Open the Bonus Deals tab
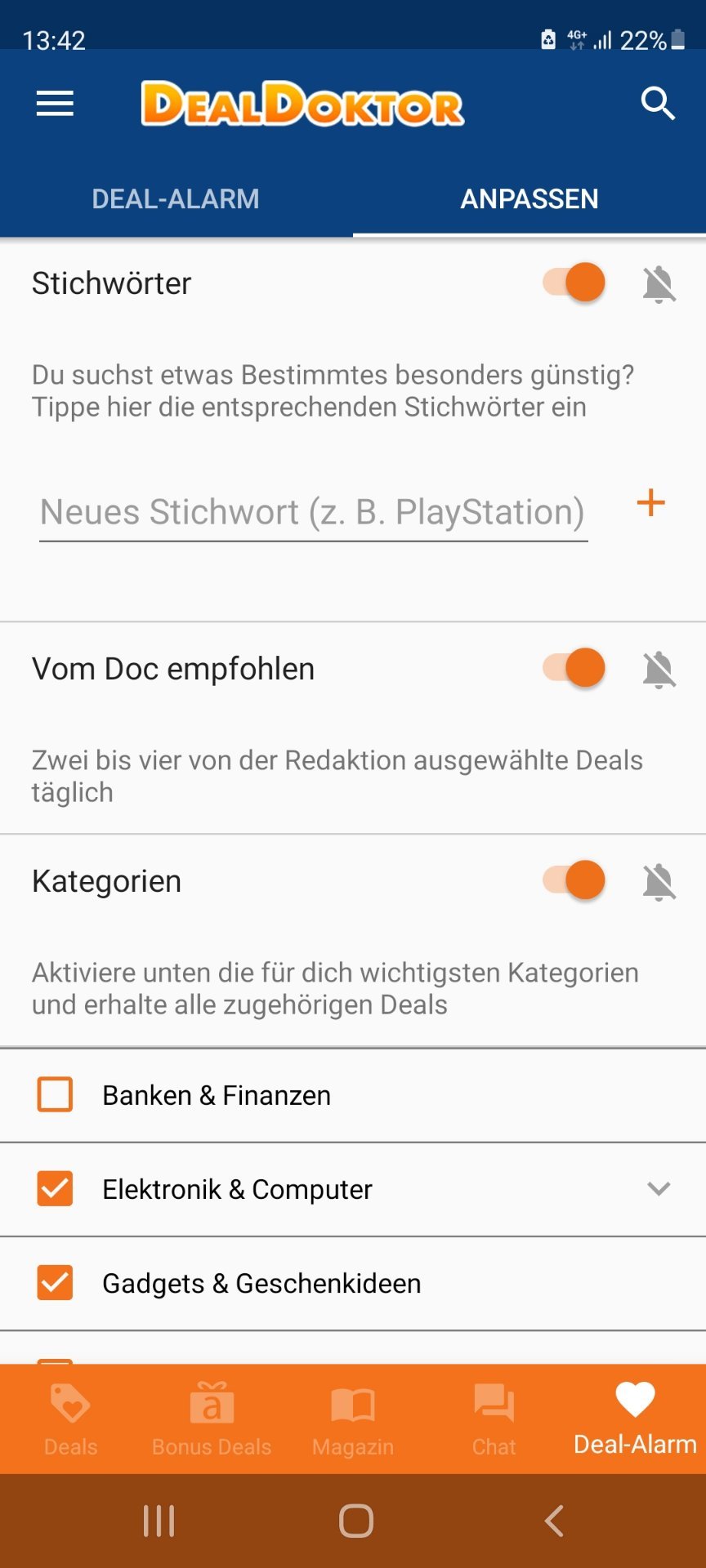 pyautogui.click(x=212, y=1419)
